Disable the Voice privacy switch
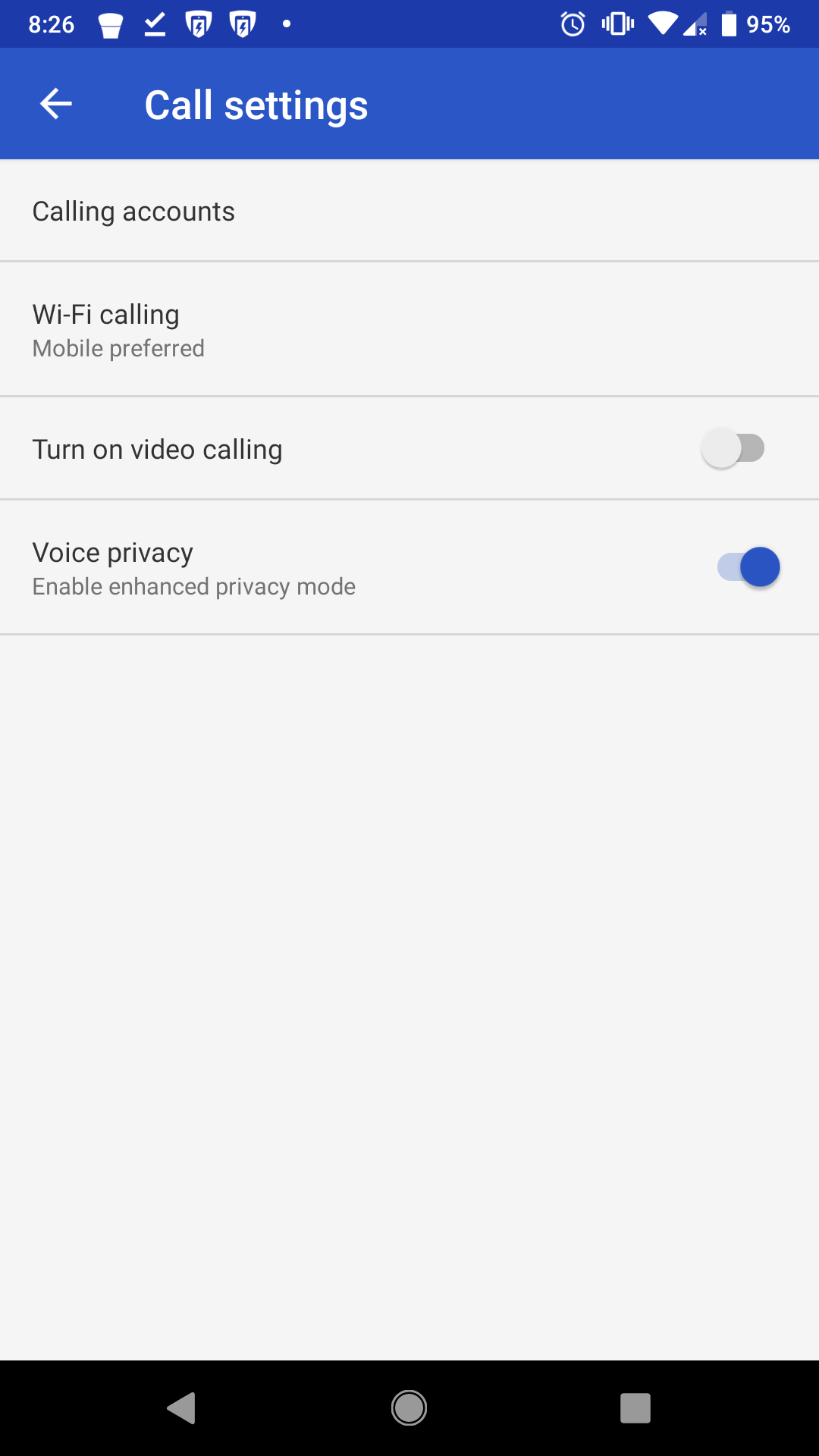Image resolution: width=819 pixels, height=1456 pixels. click(748, 566)
